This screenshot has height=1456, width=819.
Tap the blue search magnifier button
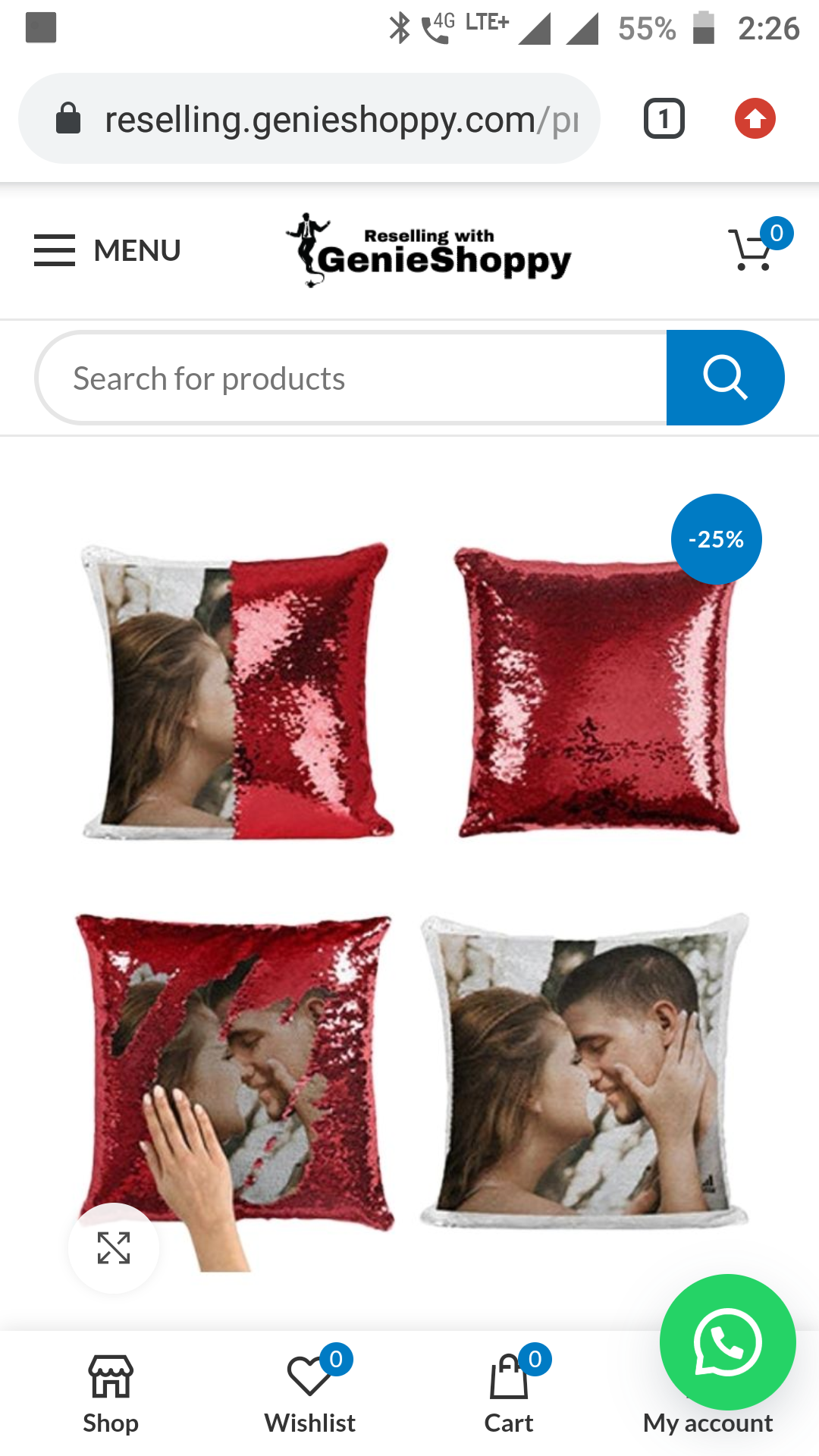tap(726, 378)
